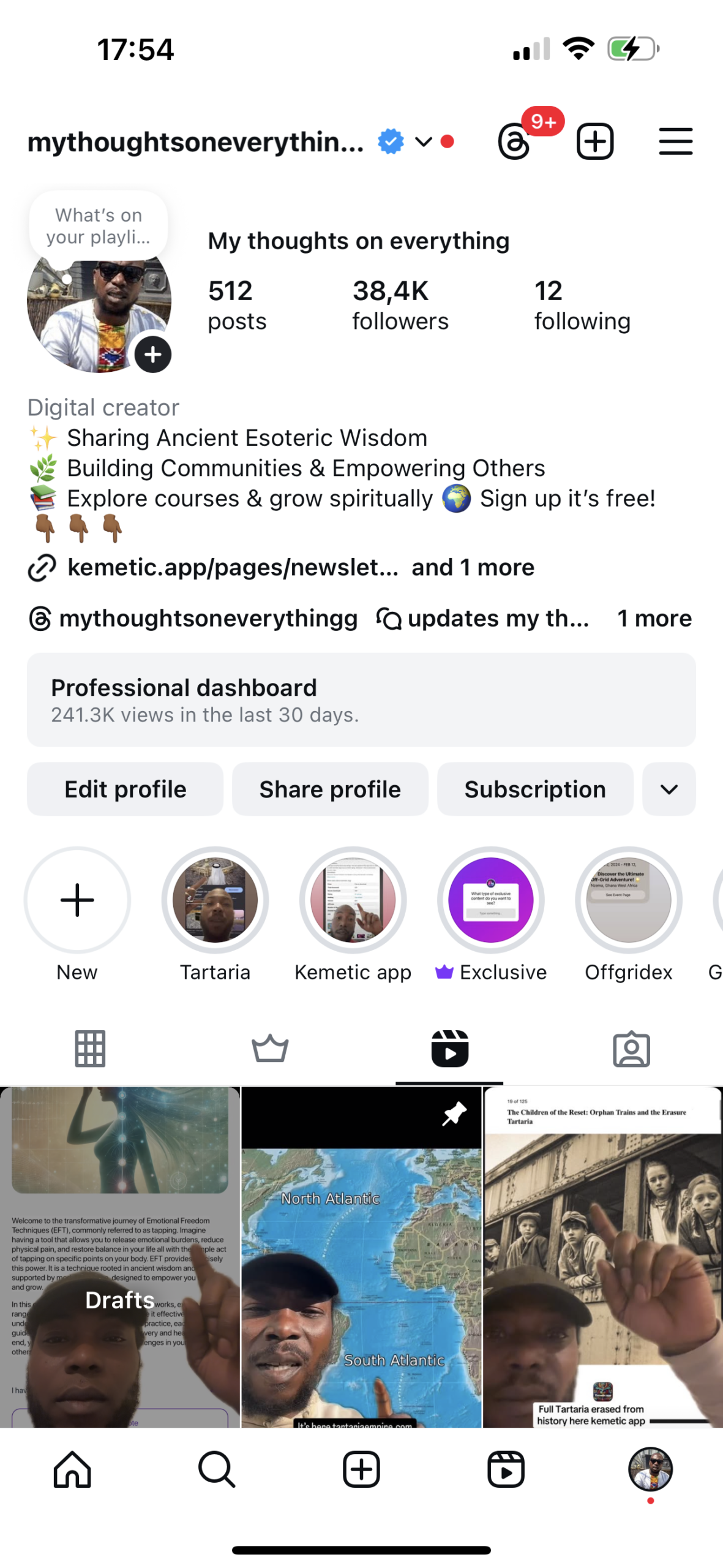The image size is (723, 1568).
Task: Open the Tartaria highlight
Action: pos(215,900)
